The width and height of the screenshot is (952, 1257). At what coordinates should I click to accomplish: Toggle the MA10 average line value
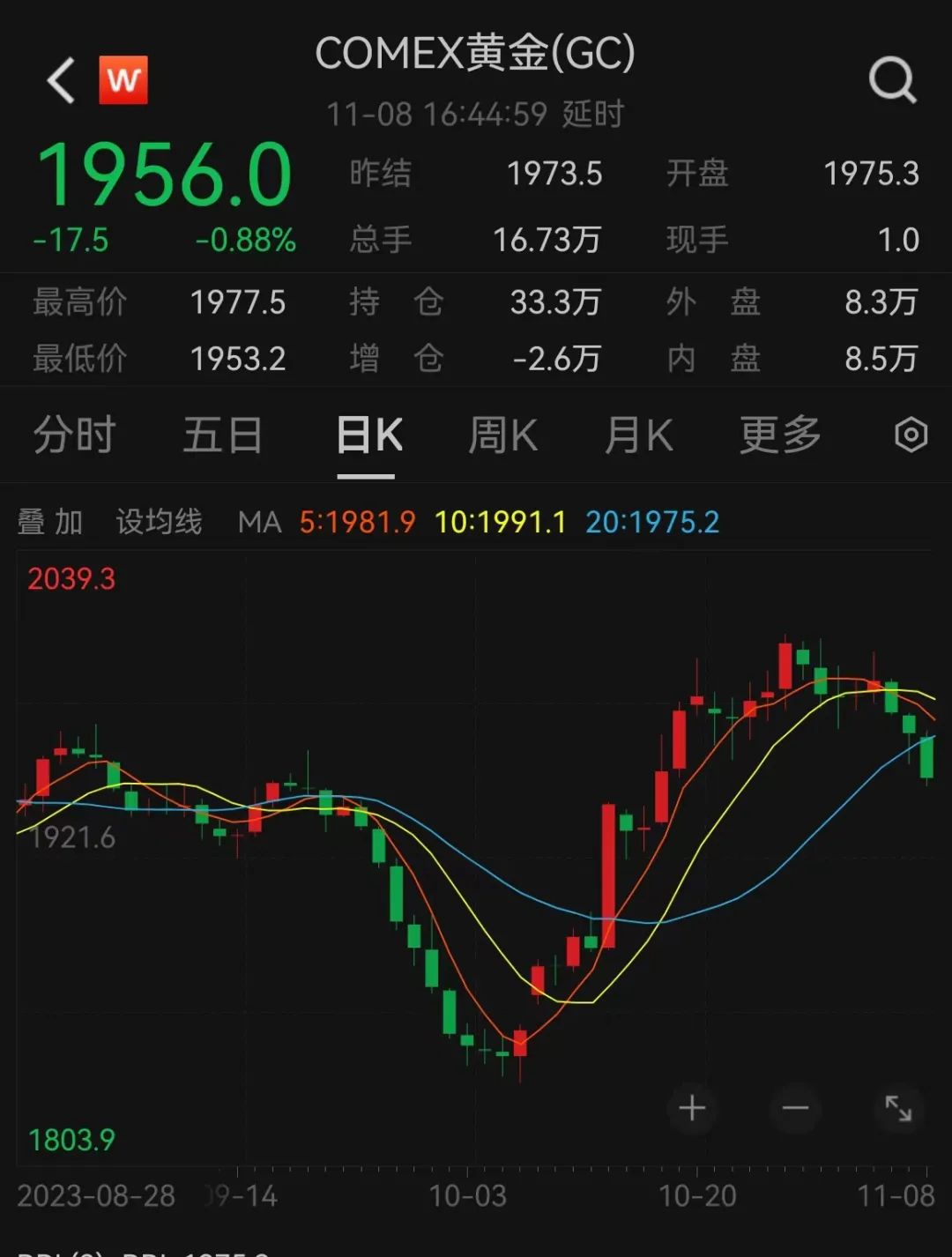[x=500, y=522]
